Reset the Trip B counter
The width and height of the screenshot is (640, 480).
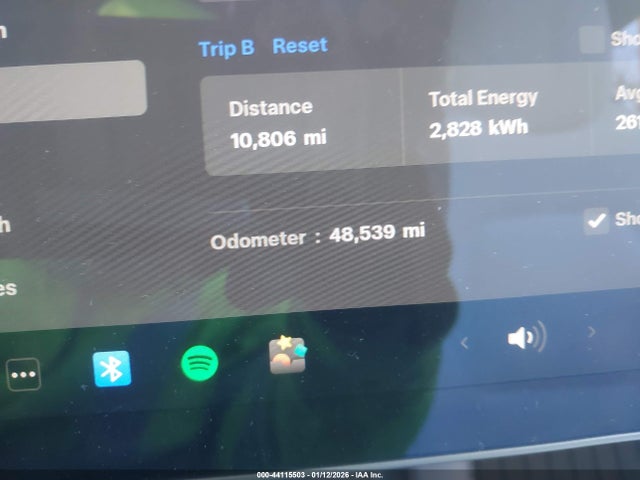coord(299,46)
